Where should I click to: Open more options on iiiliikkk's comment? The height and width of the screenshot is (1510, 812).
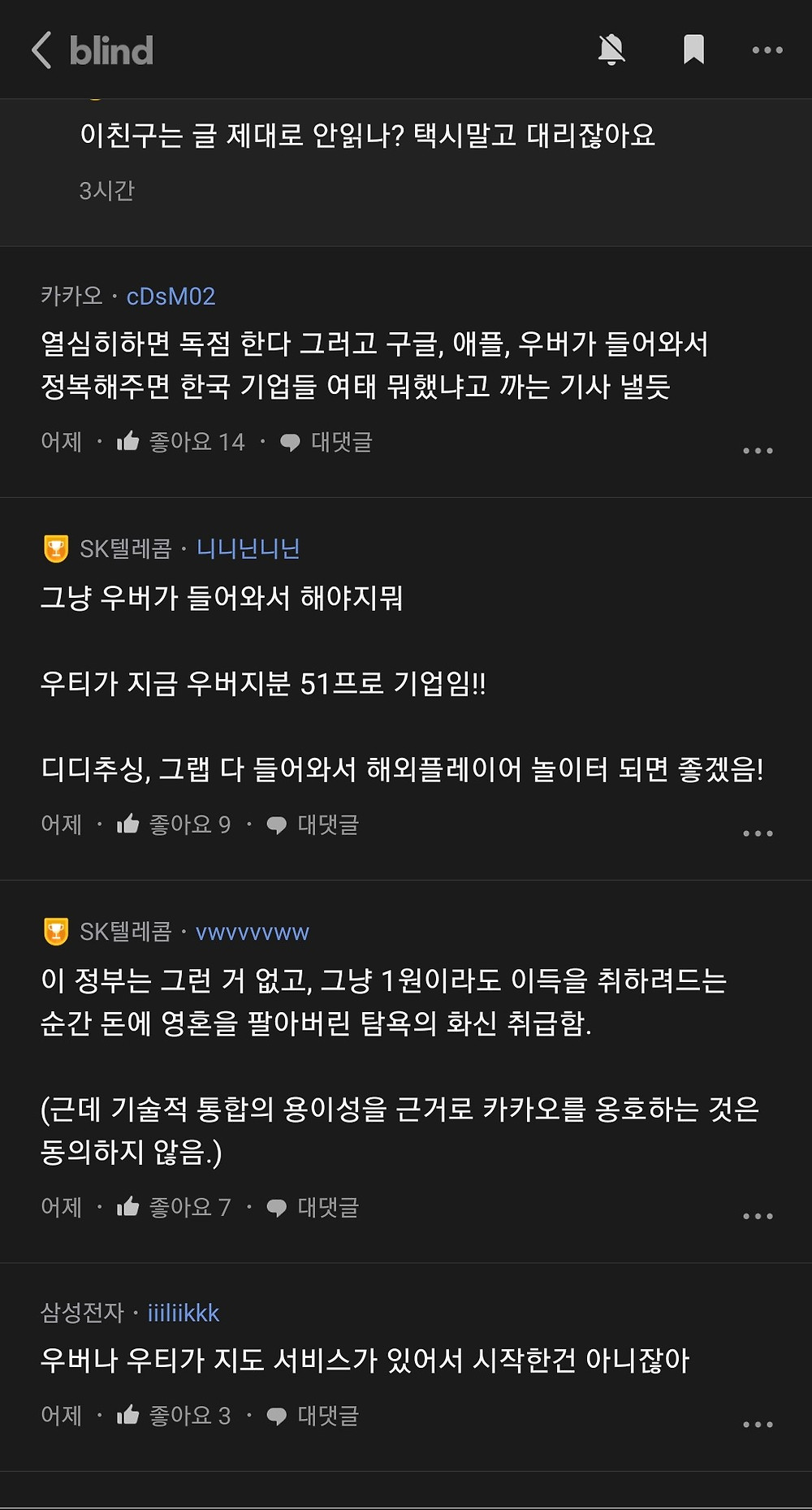758,1424
